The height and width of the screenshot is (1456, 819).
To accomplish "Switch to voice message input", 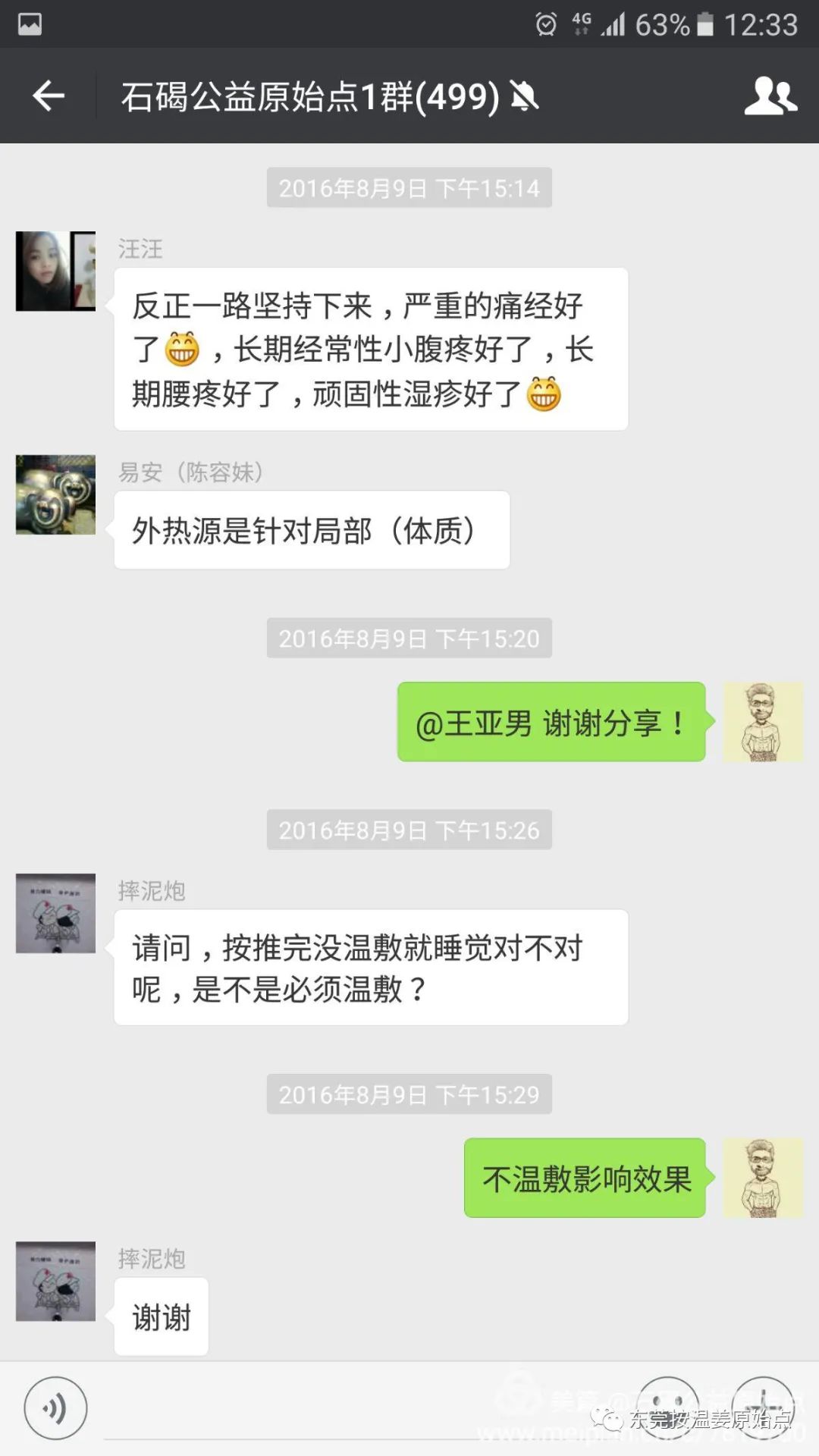I will pyautogui.click(x=55, y=1408).
